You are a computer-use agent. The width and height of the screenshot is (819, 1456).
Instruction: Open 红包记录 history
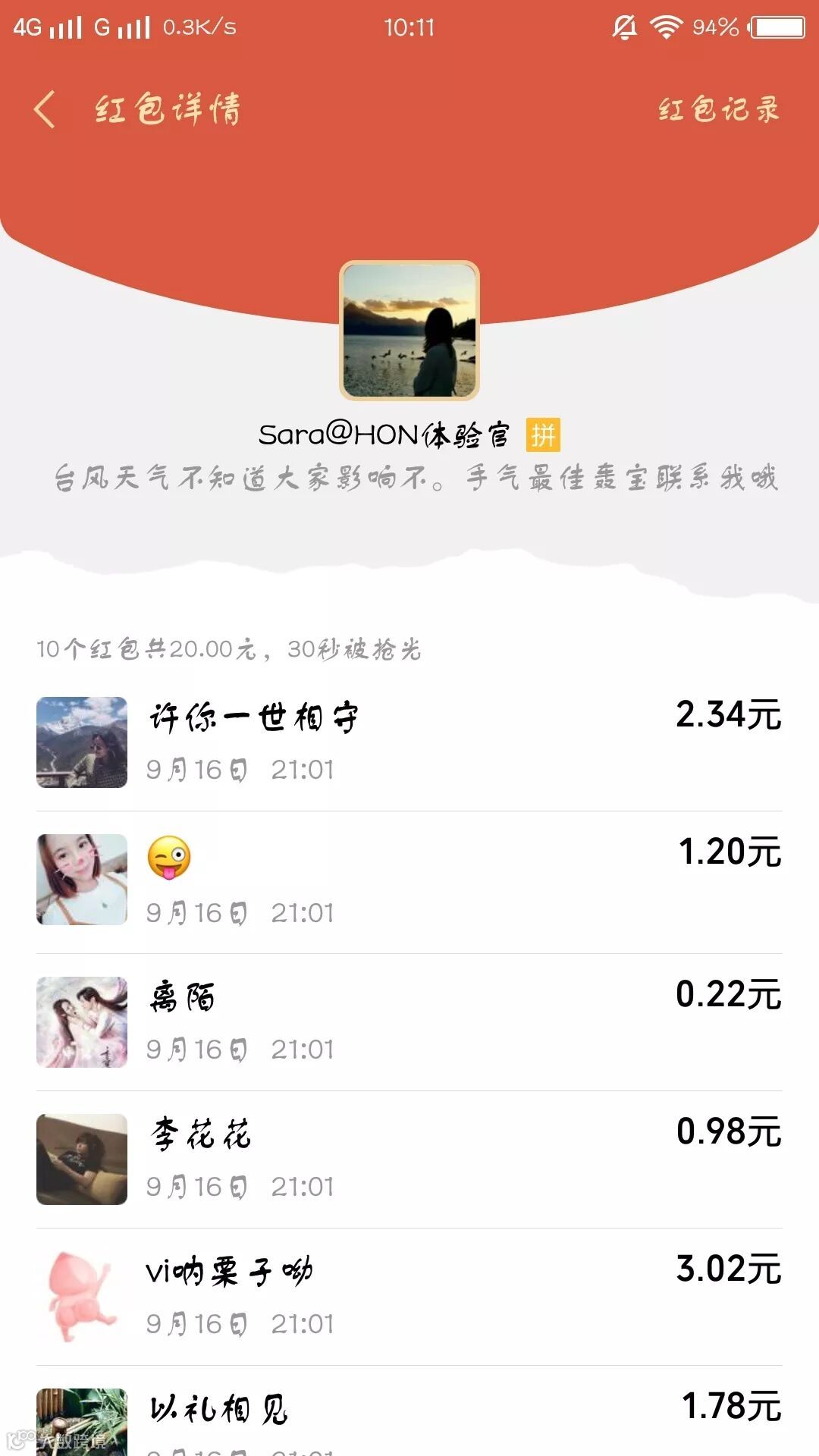[x=718, y=109]
